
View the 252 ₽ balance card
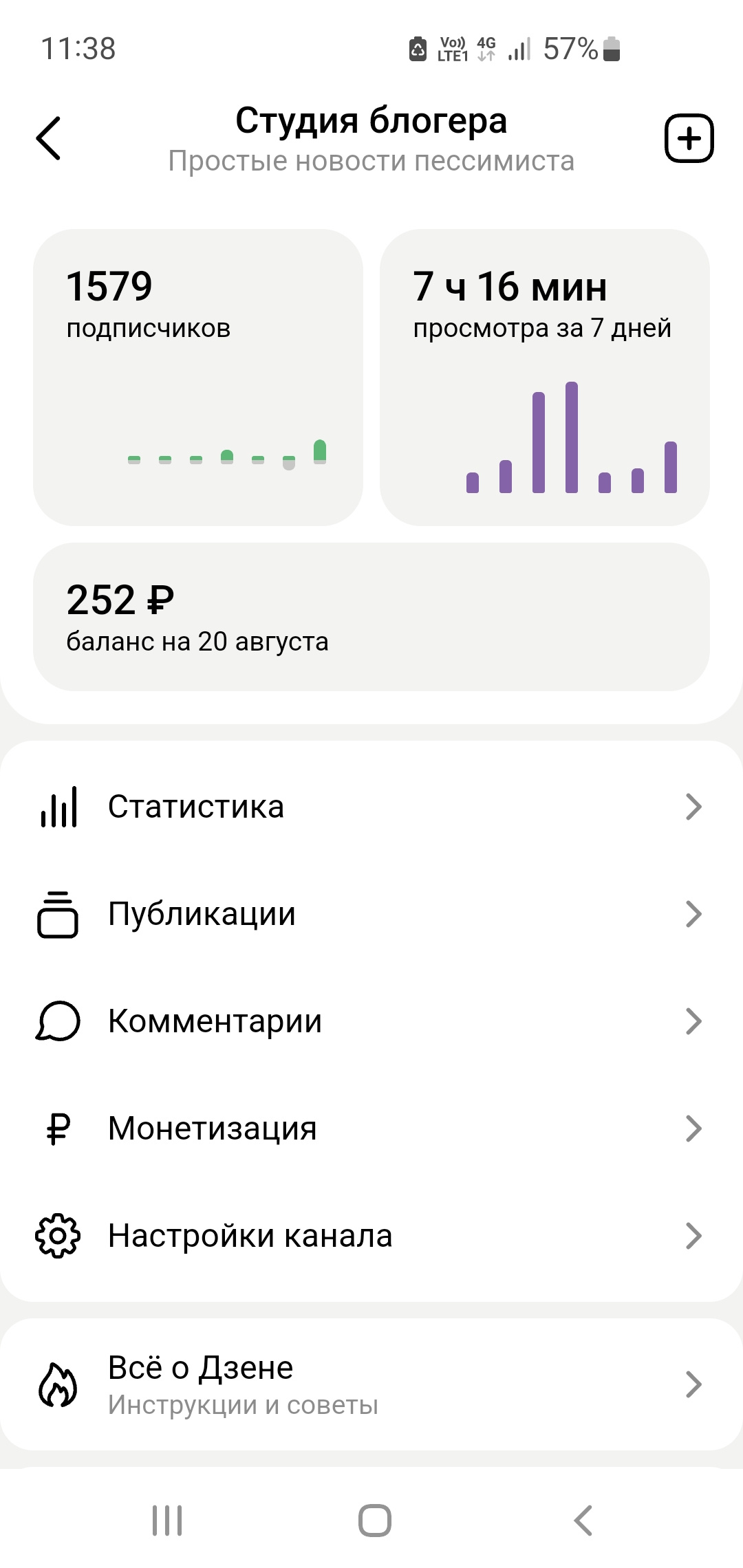point(371,617)
